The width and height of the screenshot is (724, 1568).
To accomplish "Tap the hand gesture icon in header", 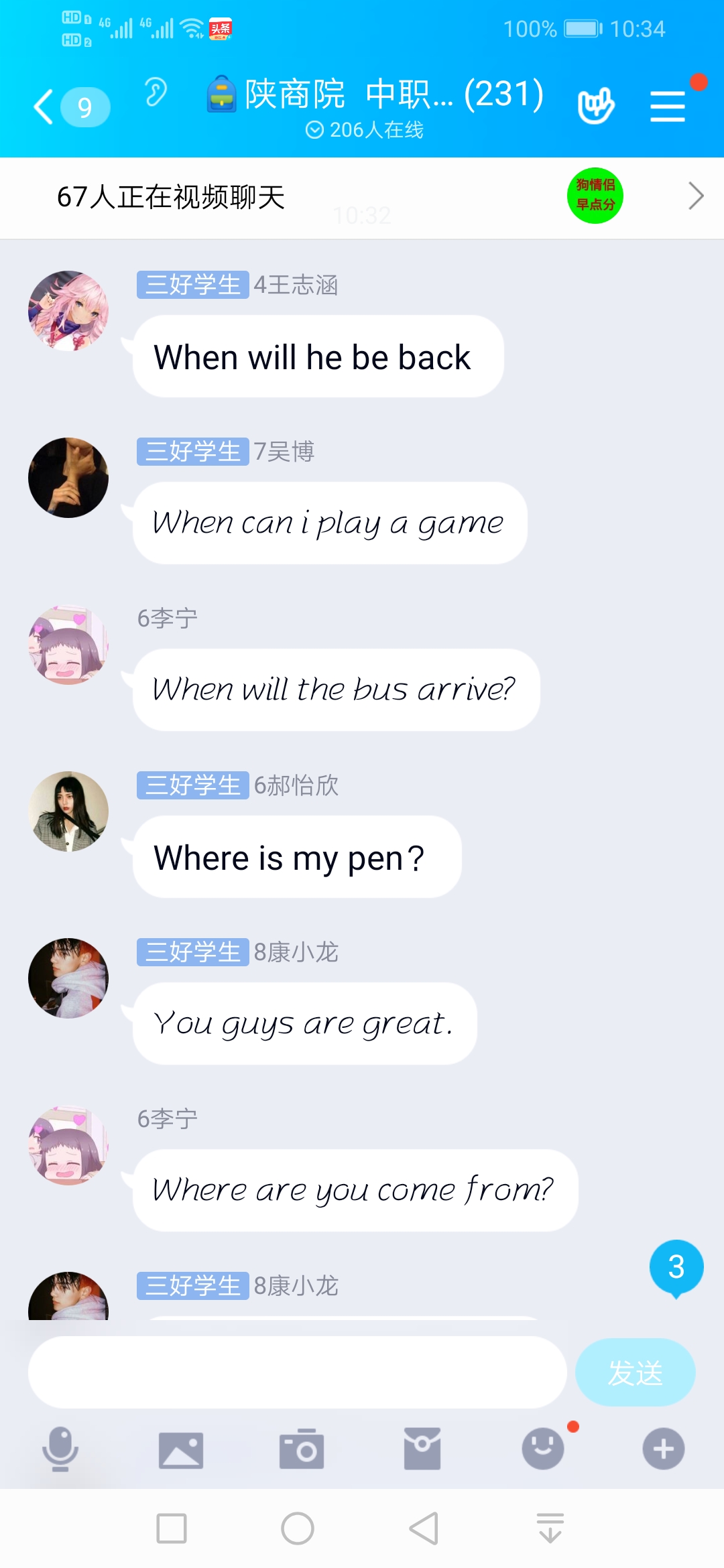I will [595, 106].
